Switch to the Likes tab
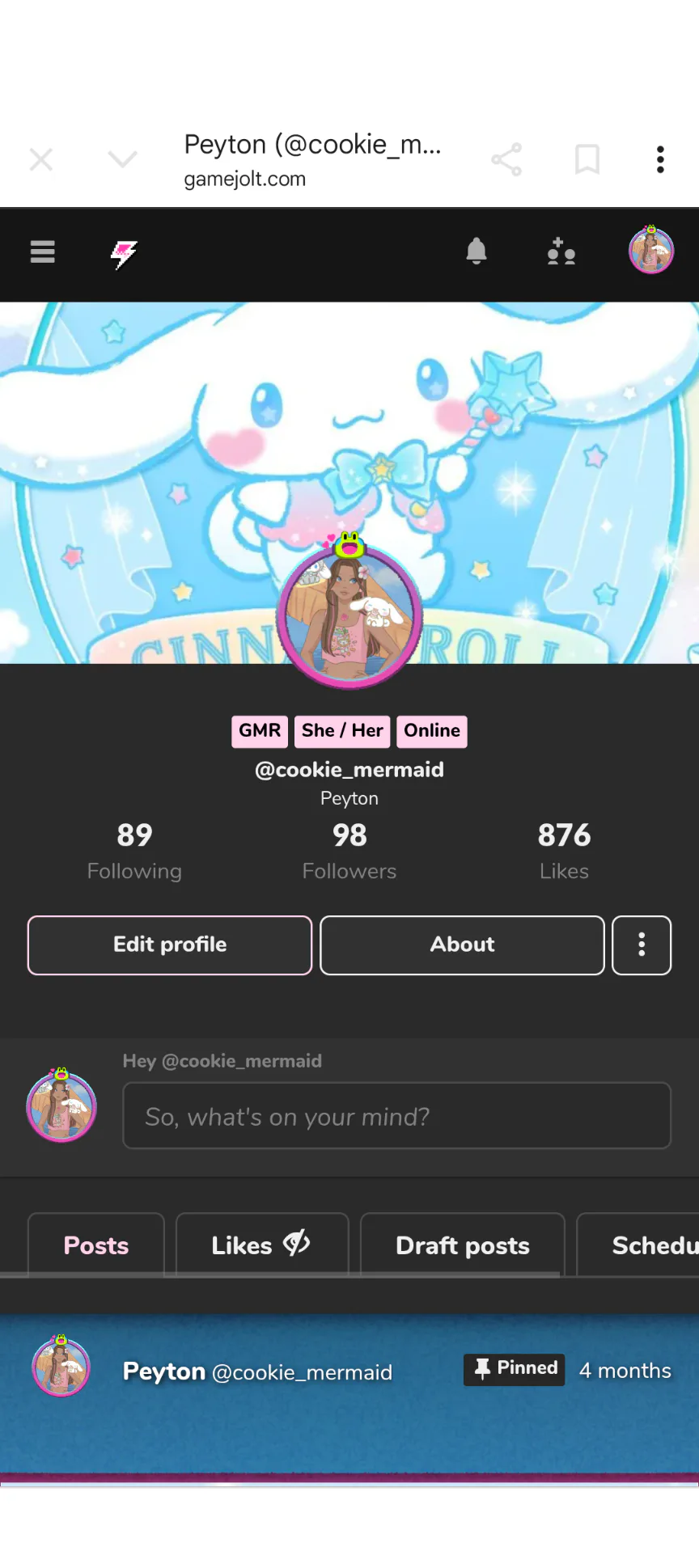Image resolution: width=699 pixels, height=1568 pixels. tap(262, 1245)
